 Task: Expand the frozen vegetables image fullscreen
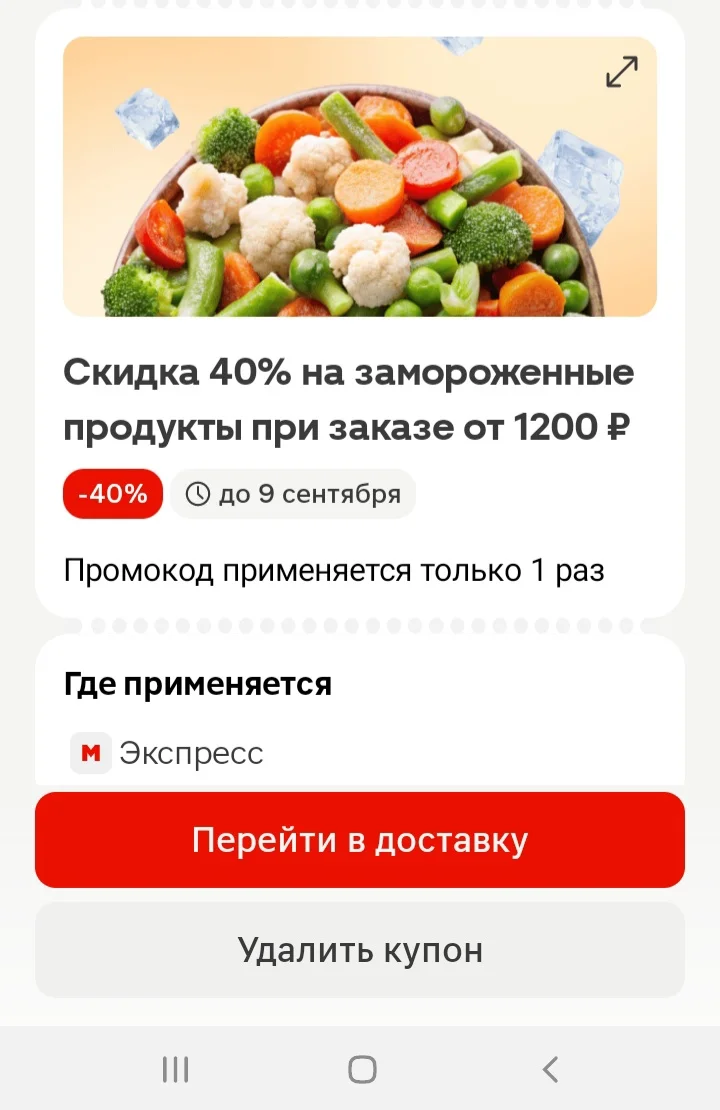(622, 72)
